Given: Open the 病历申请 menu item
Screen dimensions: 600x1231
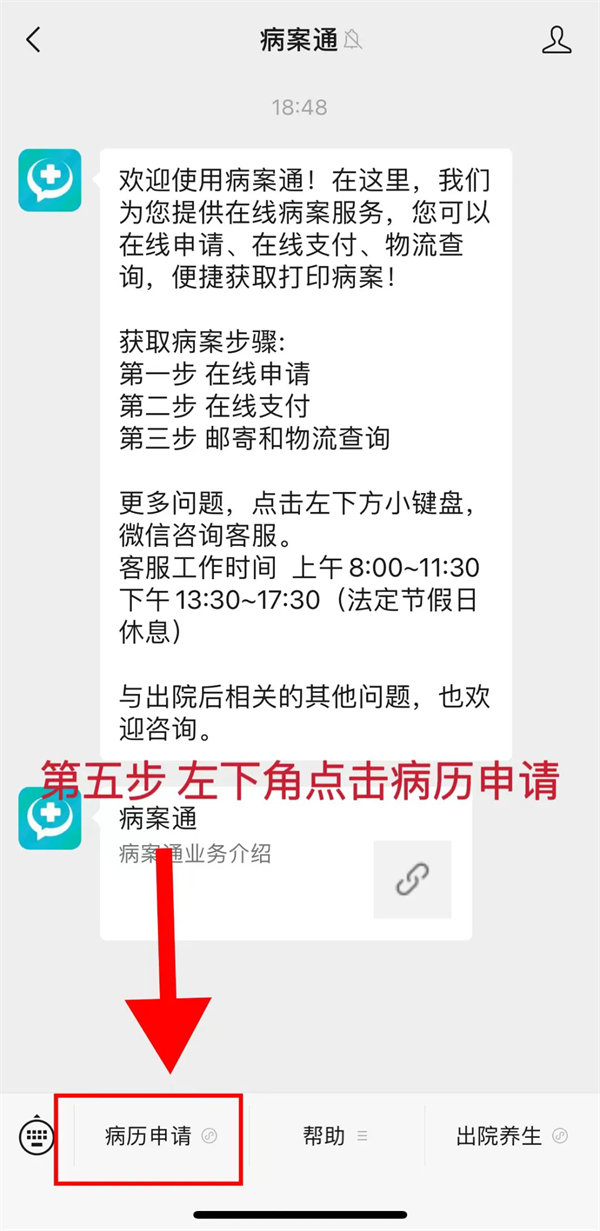Looking at the screenshot, I should click(158, 1136).
